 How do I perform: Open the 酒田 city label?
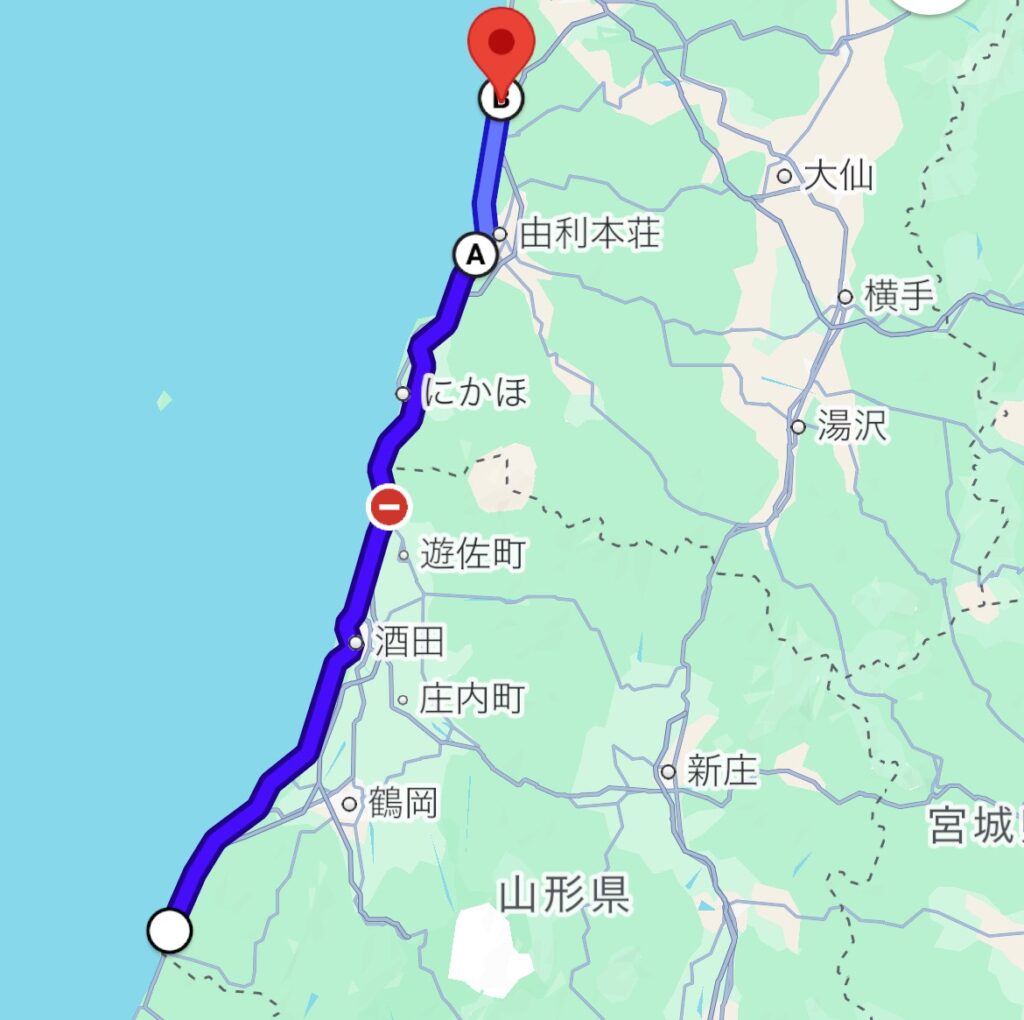tap(408, 642)
